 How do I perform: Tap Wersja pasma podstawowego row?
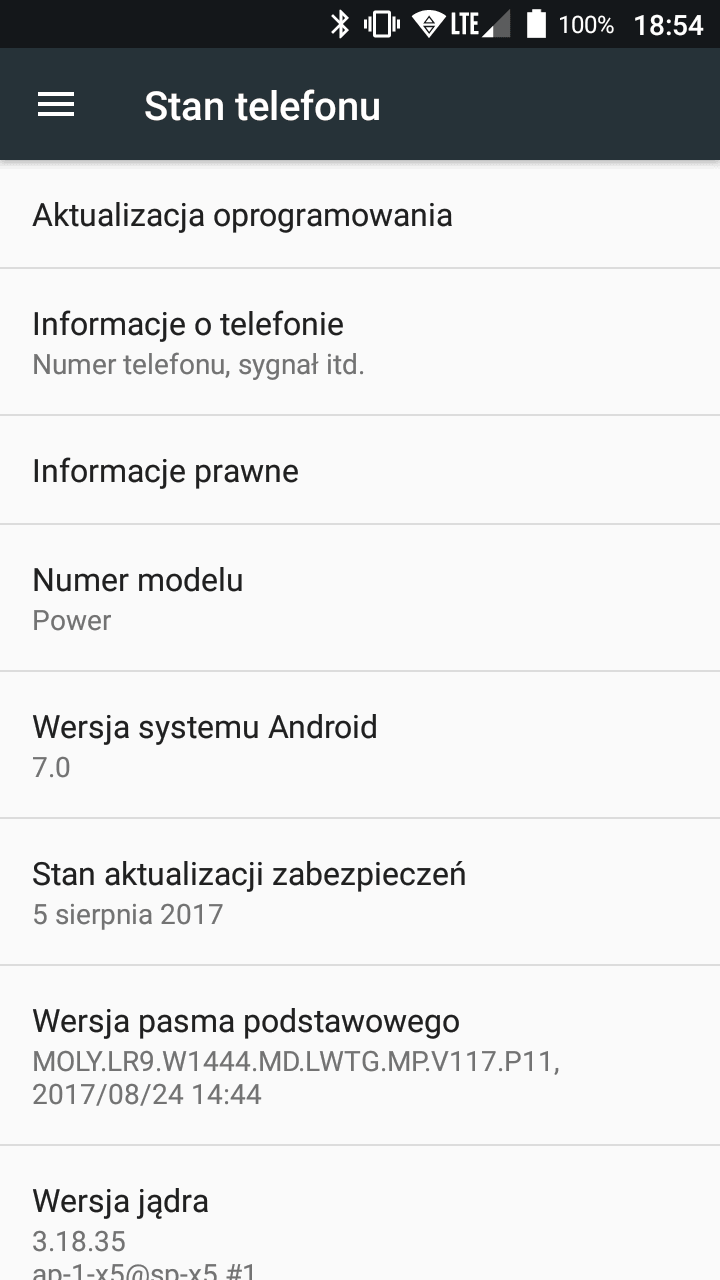coord(360,1056)
